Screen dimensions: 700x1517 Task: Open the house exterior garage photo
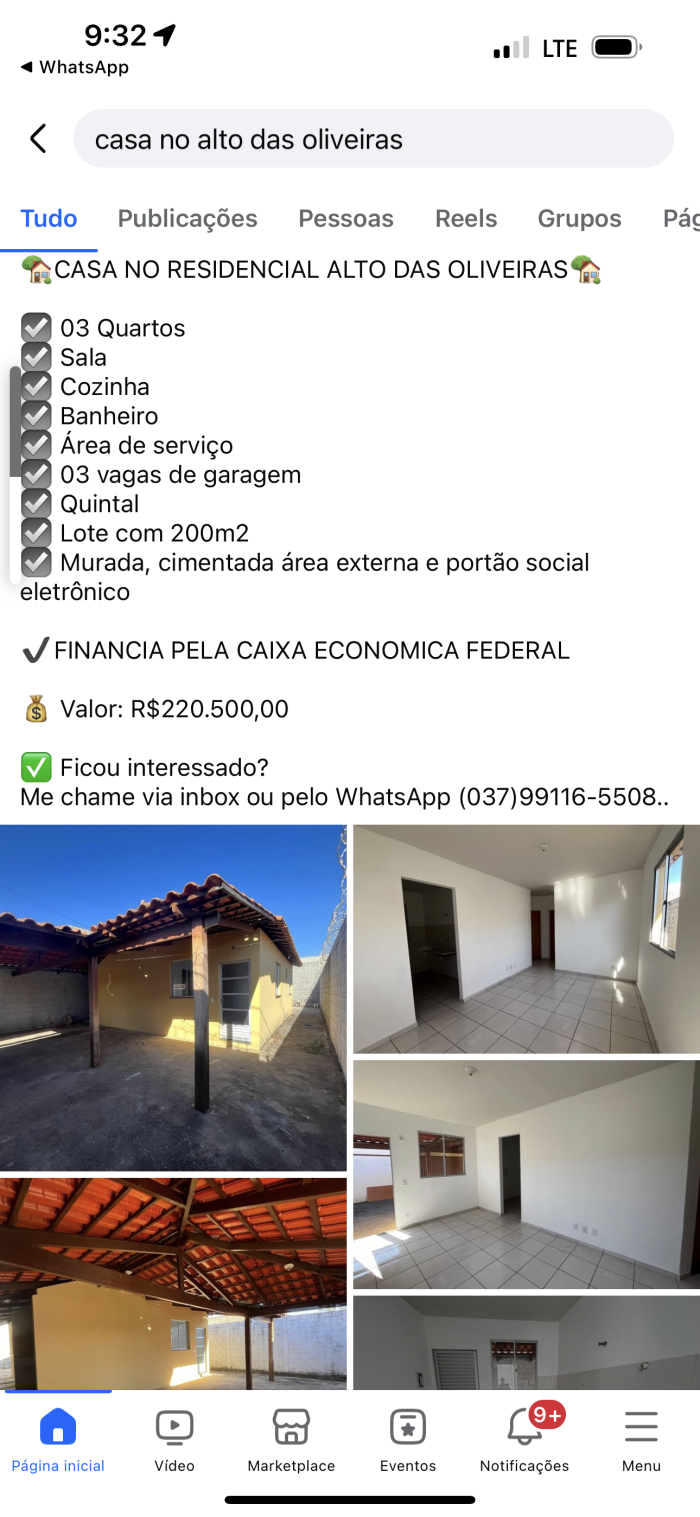click(173, 997)
